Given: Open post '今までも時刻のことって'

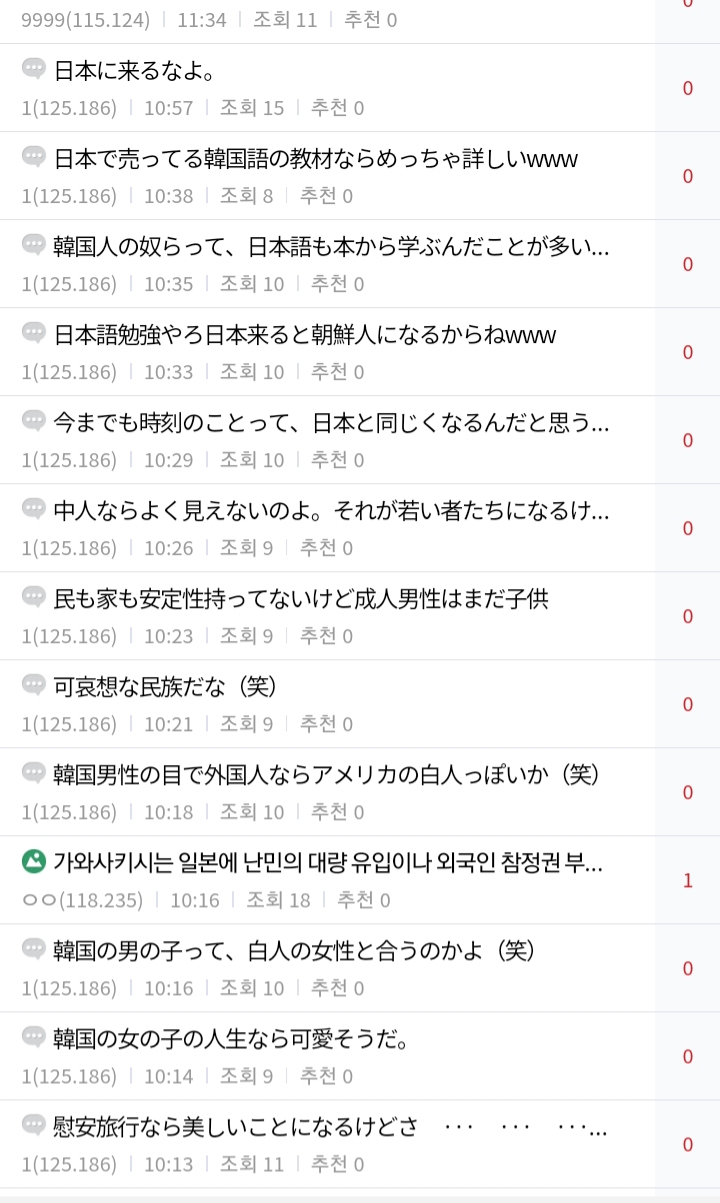Looking at the screenshot, I should tap(330, 423).
